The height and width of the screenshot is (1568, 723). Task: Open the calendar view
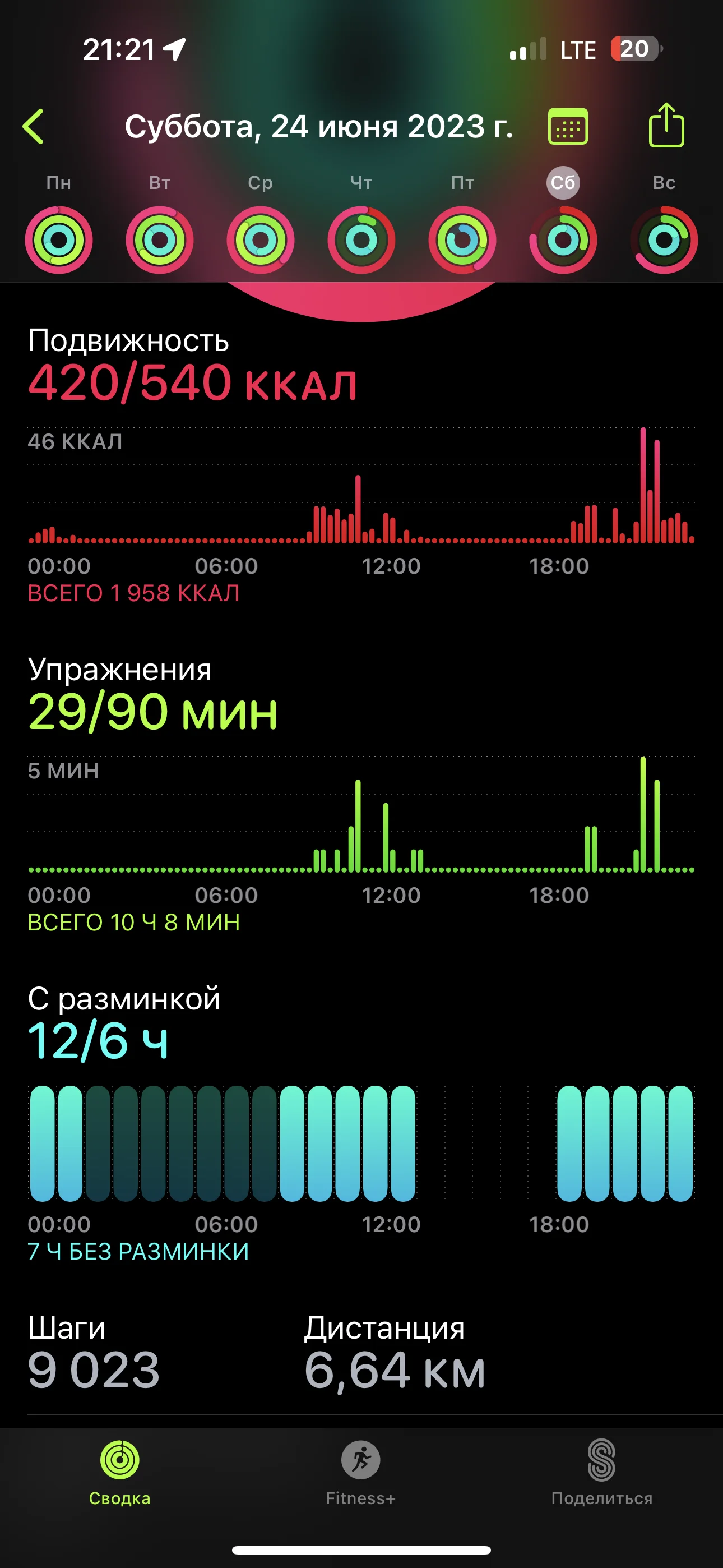tap(567, 127)
